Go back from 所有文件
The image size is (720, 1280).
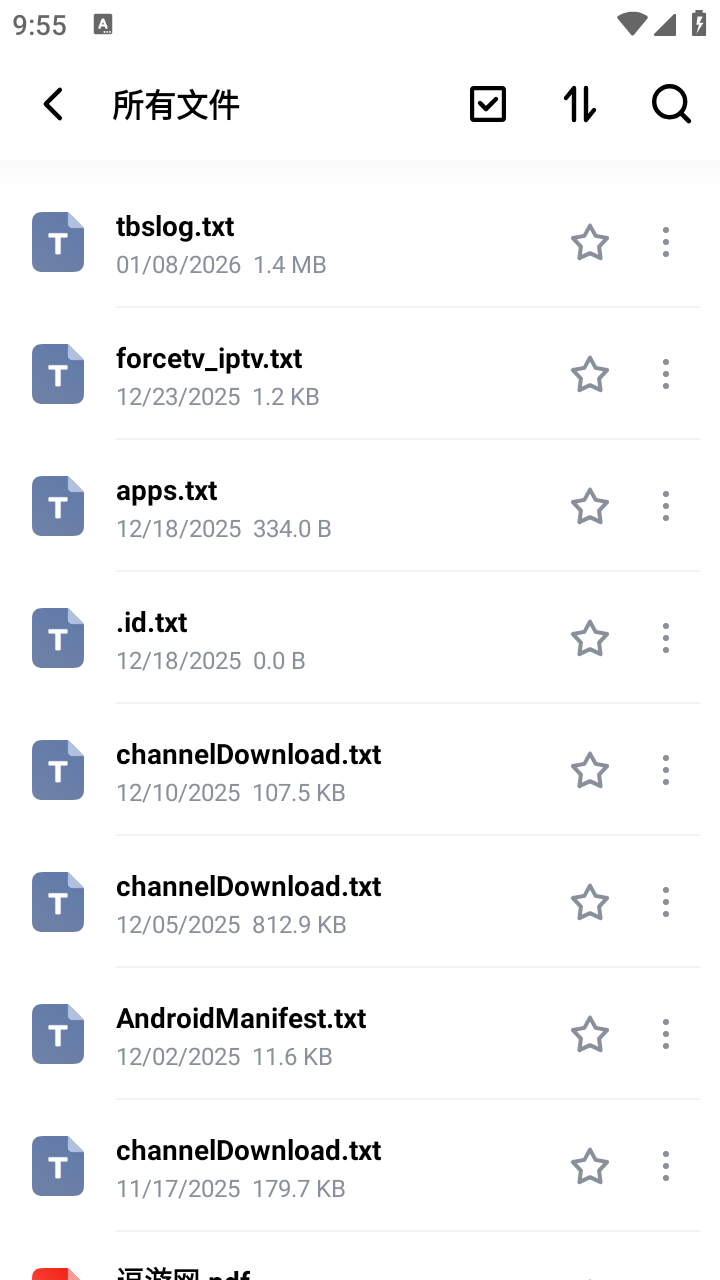pyautogui.click(x=54, y=104)
